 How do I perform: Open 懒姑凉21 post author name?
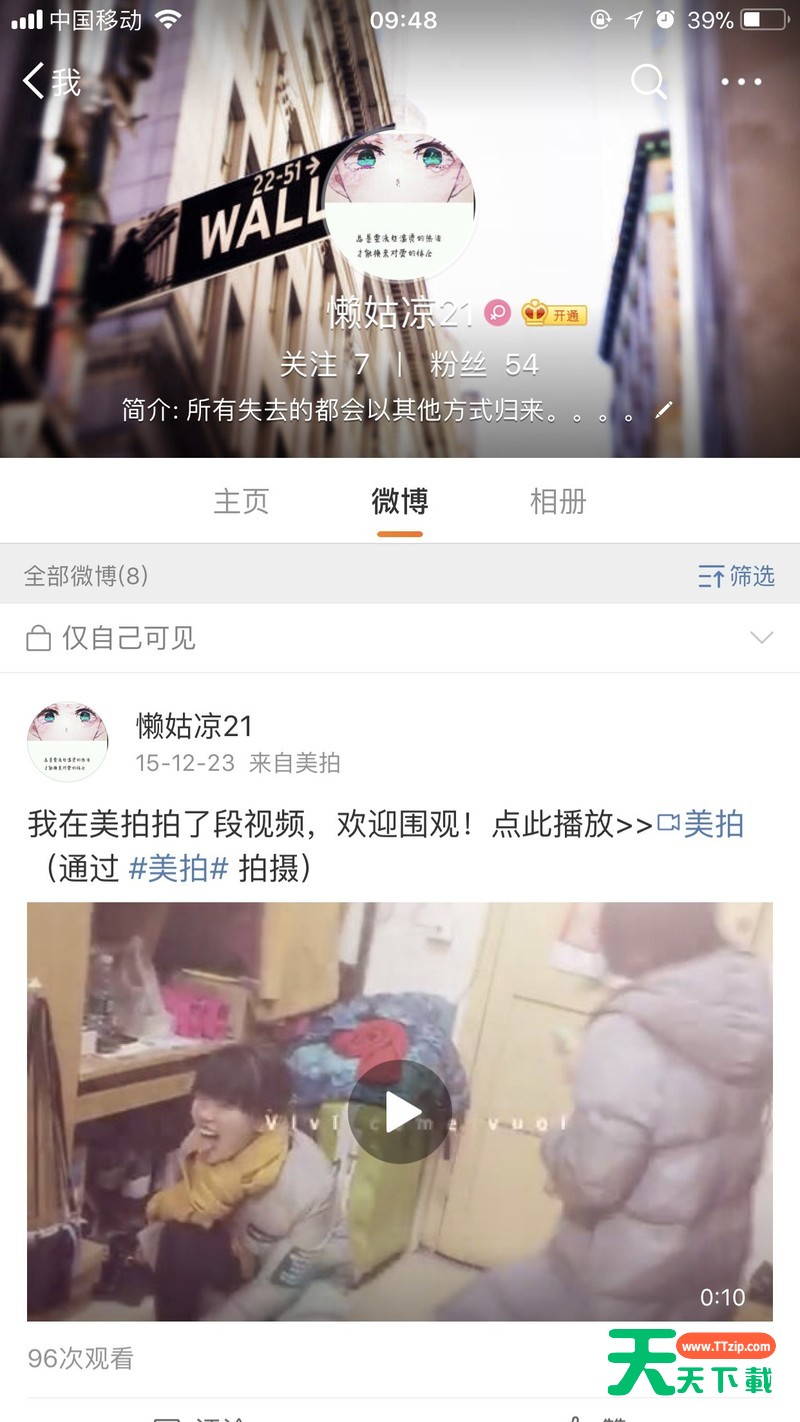click(x=195, y=726)
